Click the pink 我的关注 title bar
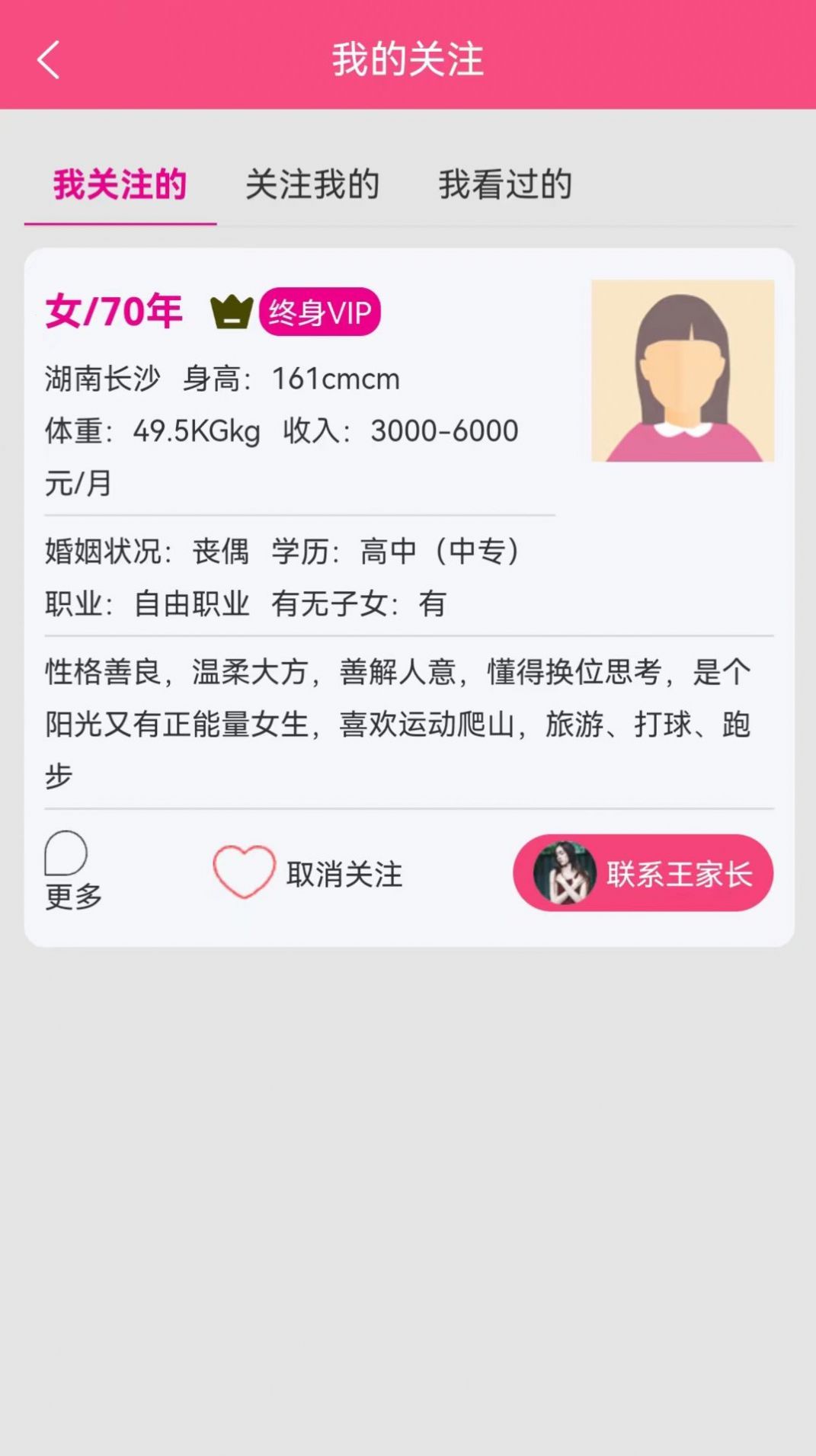816x1456 pixels. point(408,62)
